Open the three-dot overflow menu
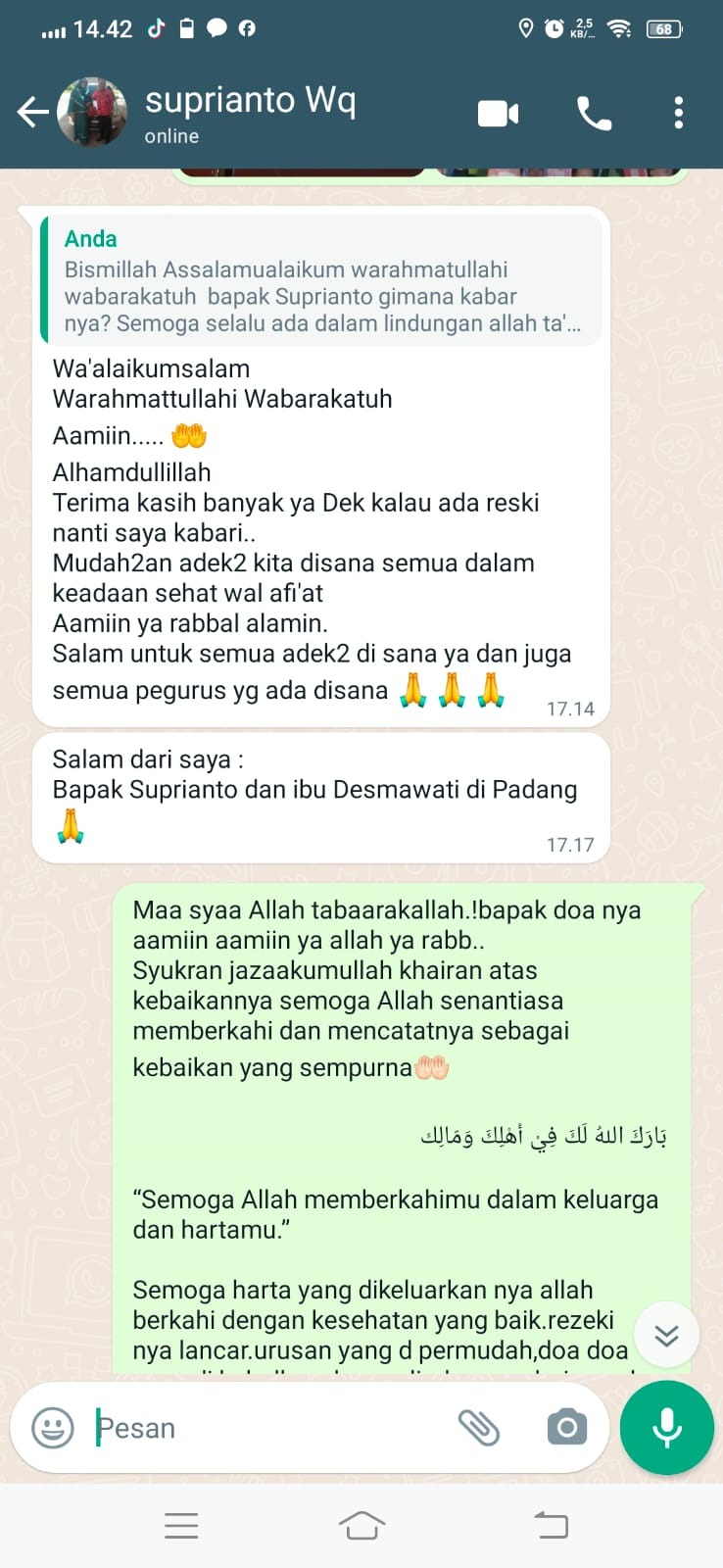 678,114
